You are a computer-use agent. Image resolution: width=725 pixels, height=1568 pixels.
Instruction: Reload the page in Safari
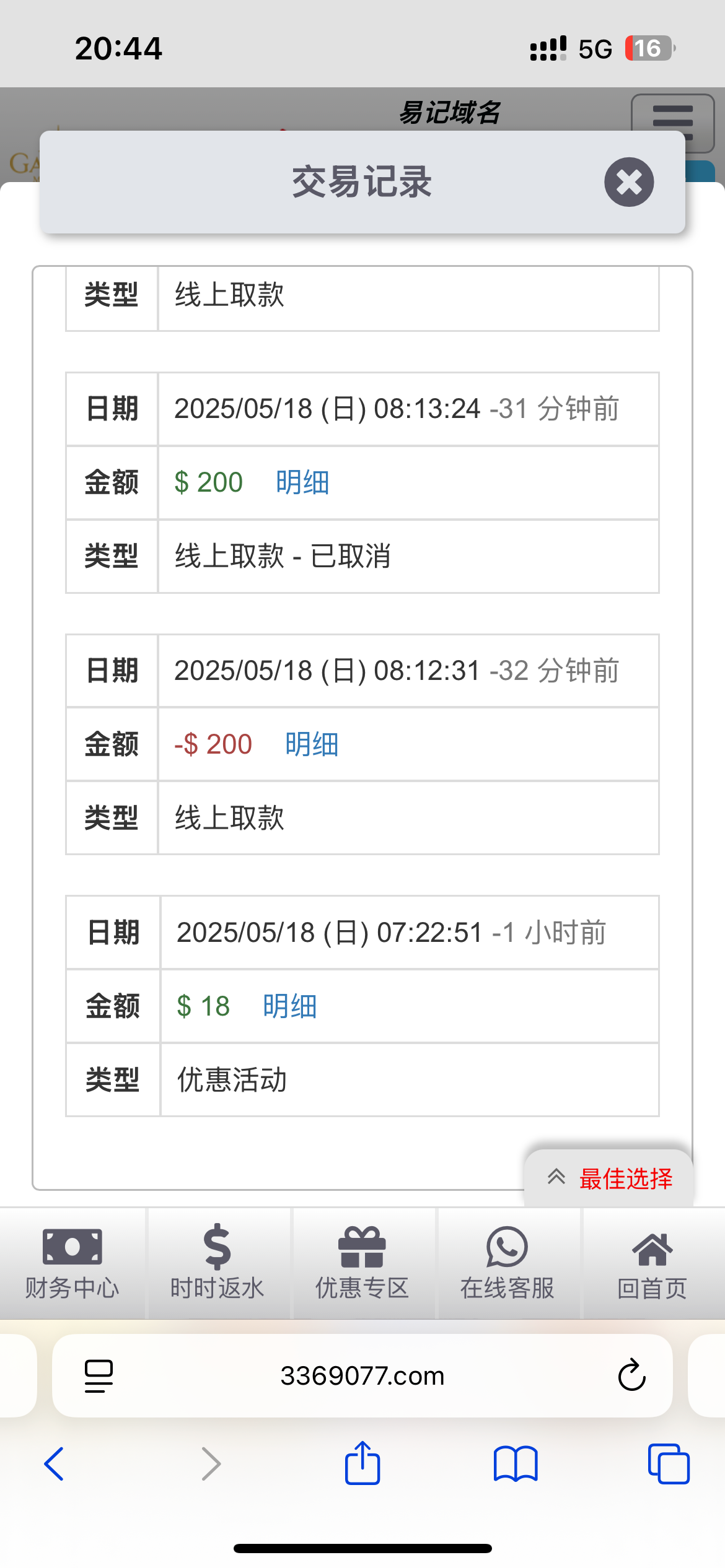point(631,1375)
